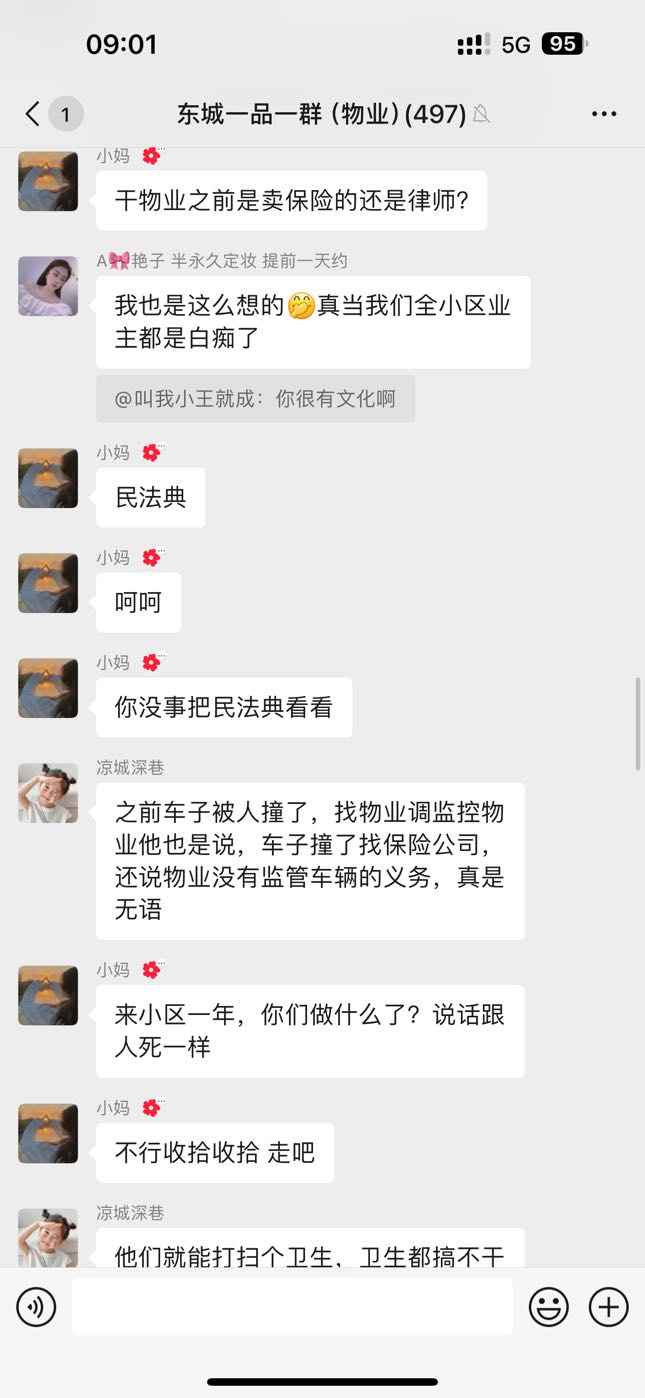View 小妈's avatar beside 呵呵 message

[48, 583]
